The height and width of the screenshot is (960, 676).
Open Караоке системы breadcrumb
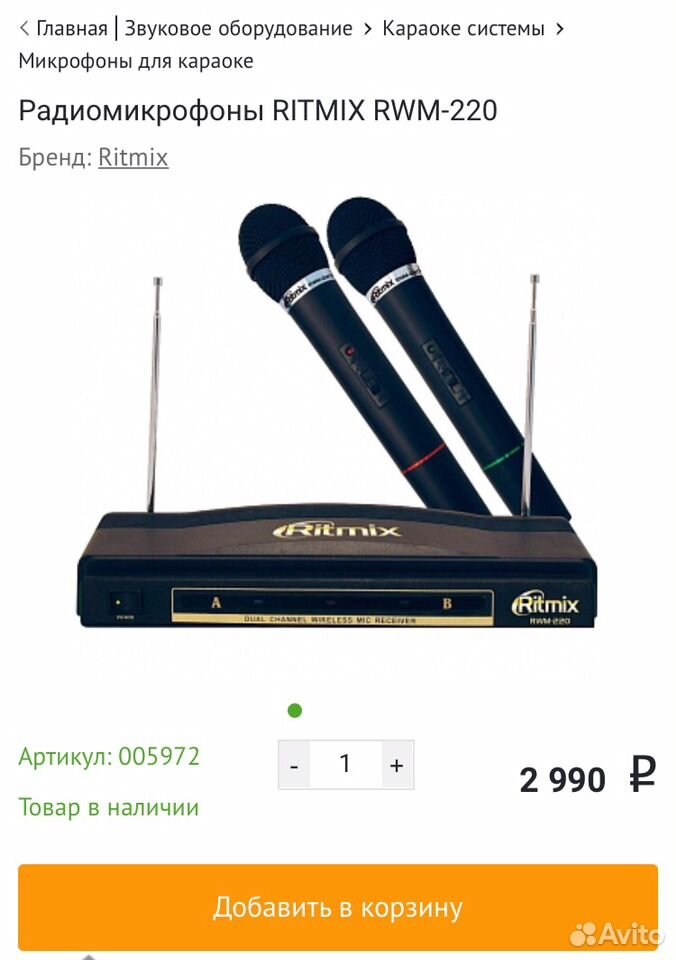click(463, 28)
